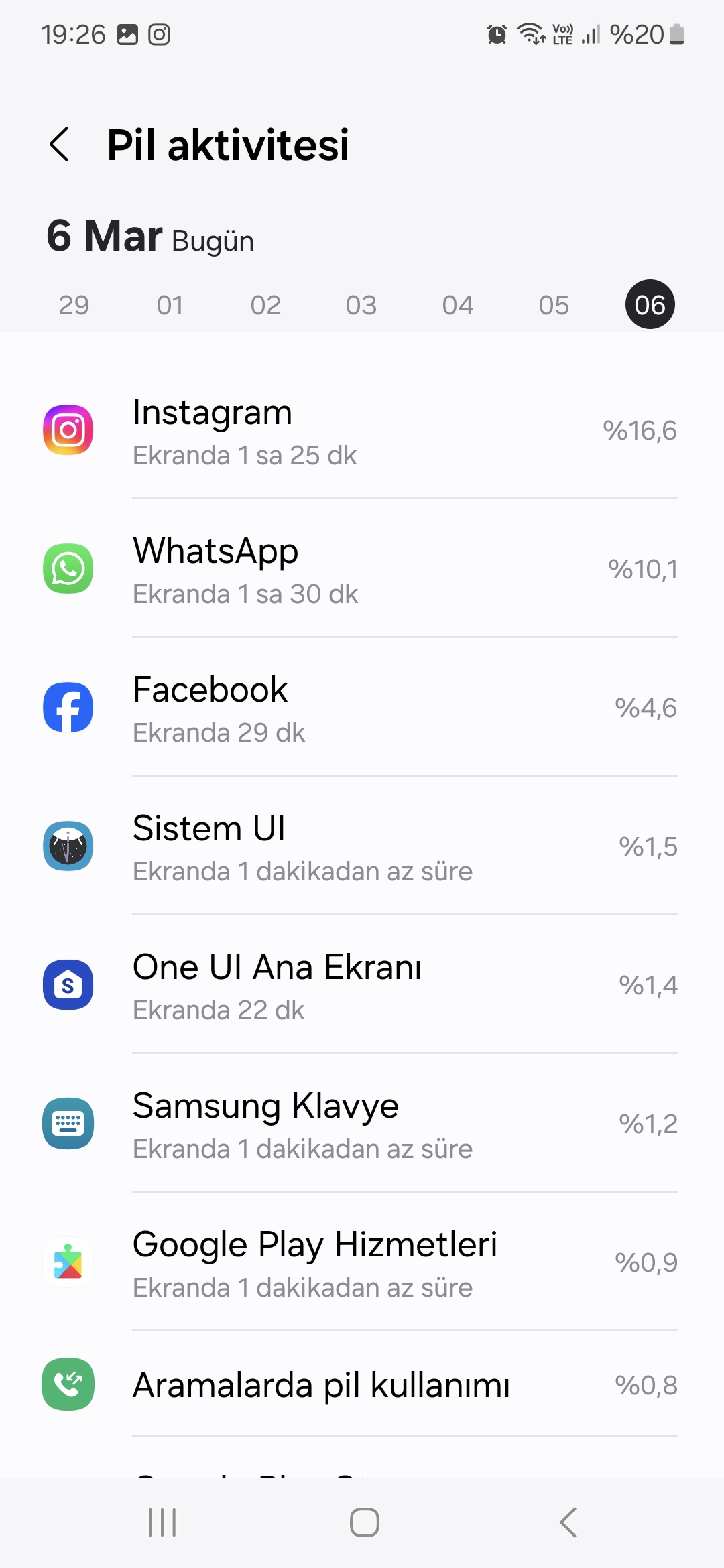Screen dimensions: 724x1568
Task: Open Facebook battery usage details
Action: (x=362, y=708)
